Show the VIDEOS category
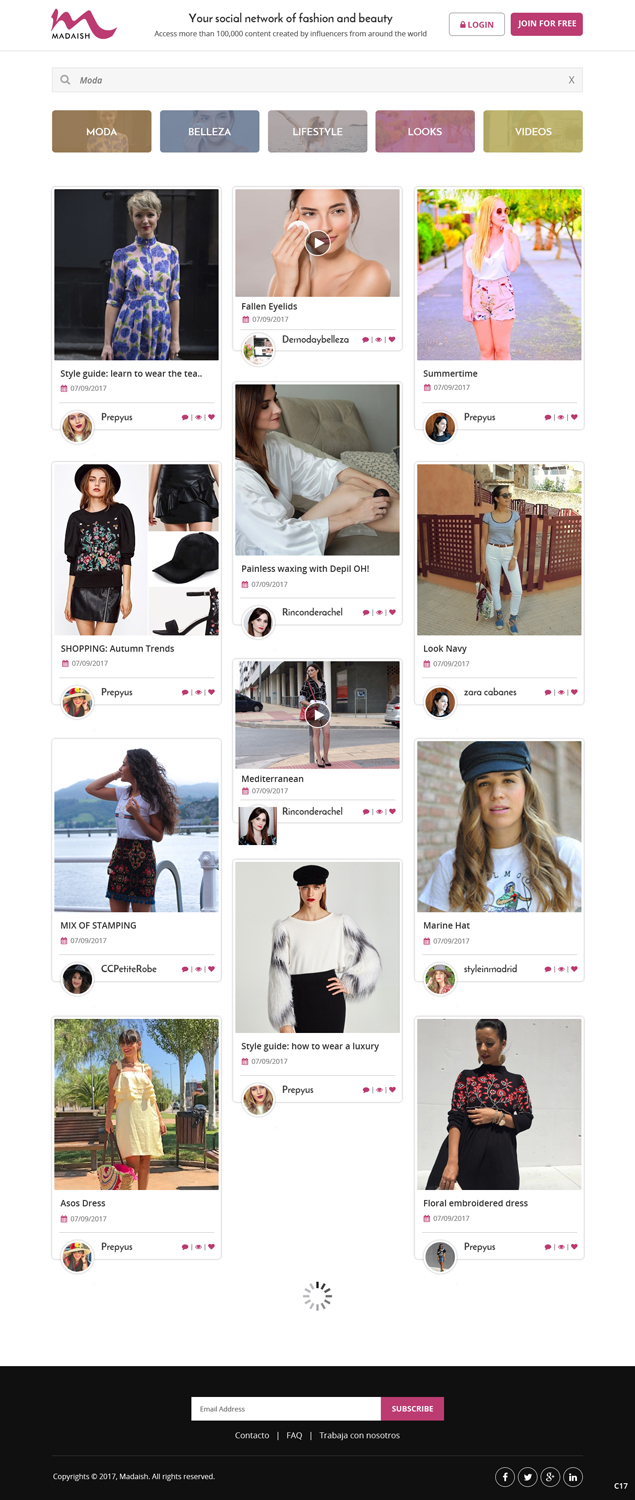635x1500 pixels. (x=533, y=131)
